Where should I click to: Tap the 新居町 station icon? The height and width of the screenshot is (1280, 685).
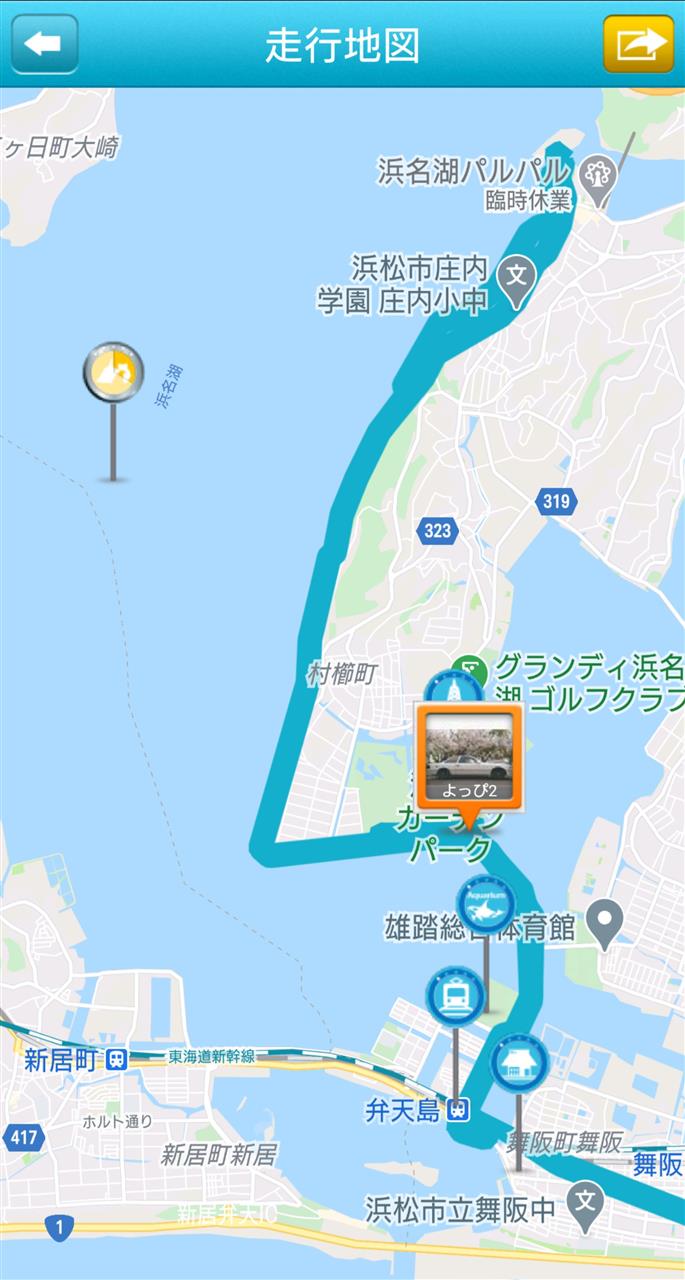(x=117, y=1060)
